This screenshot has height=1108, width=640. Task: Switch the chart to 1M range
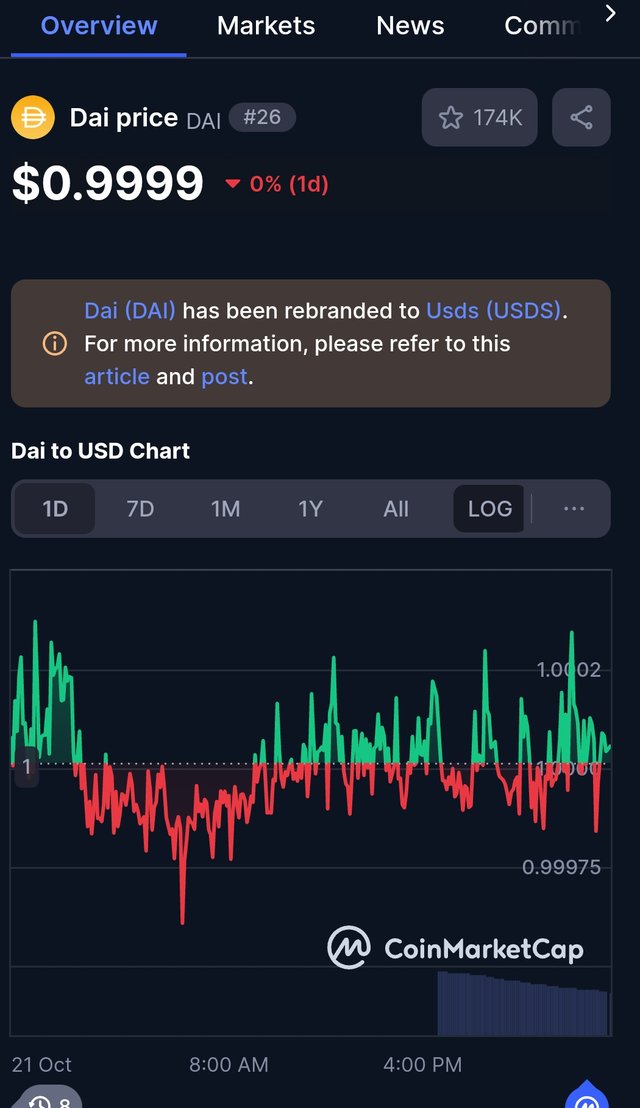click(x=225, y=509)
